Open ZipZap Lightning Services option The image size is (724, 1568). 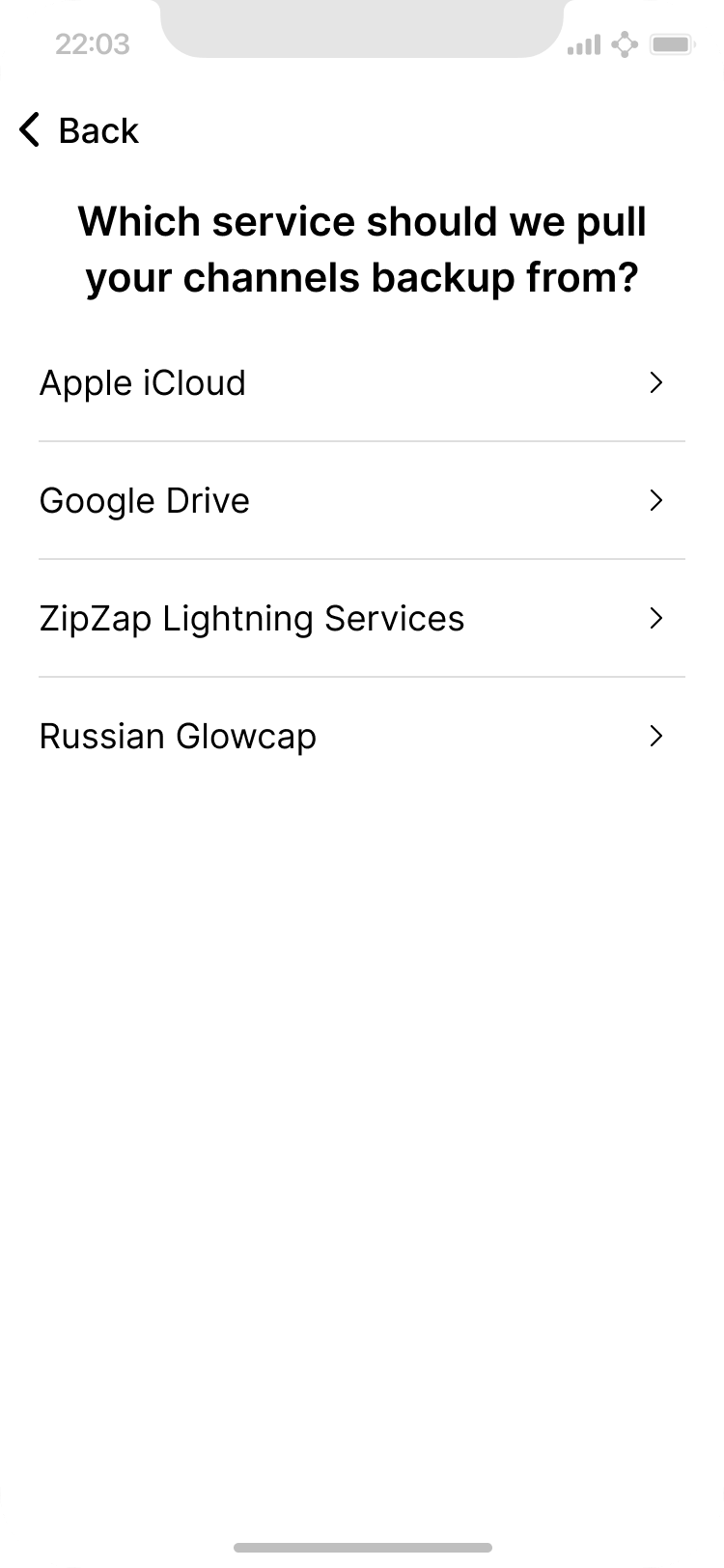click(x=361, y=618)
